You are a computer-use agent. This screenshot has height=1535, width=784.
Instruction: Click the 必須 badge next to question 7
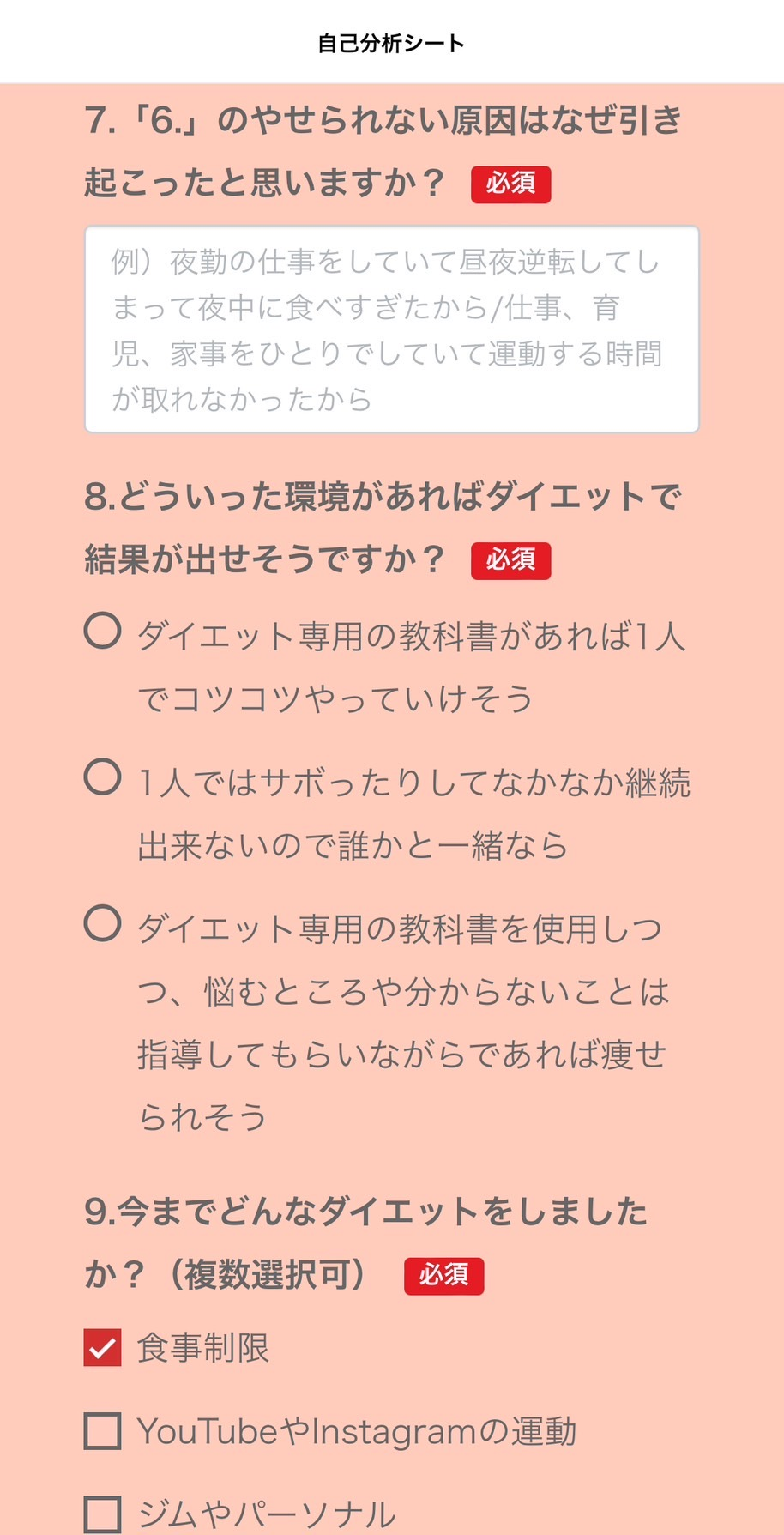pos(510,183)
